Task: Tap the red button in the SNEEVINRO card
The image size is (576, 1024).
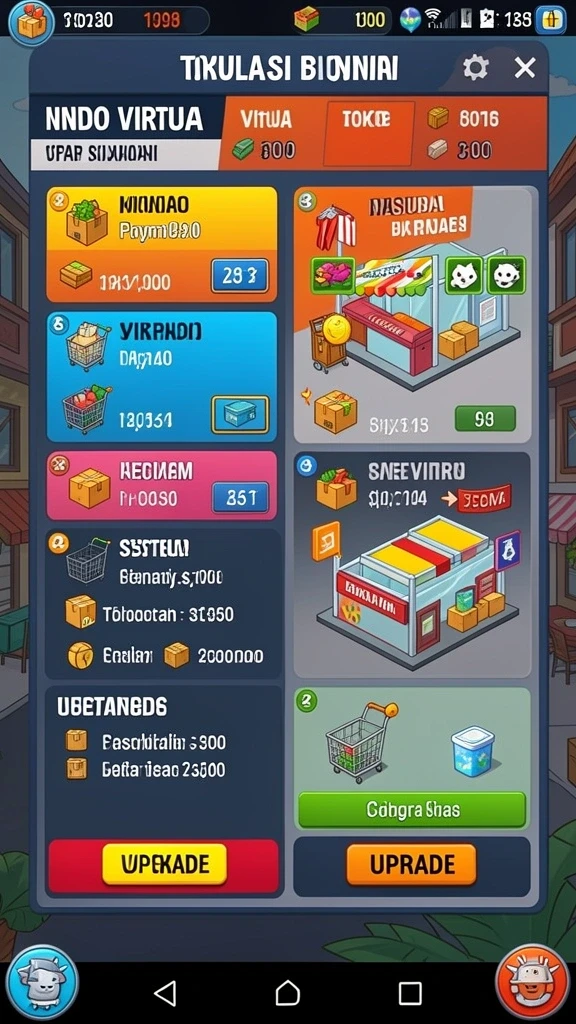Action: click(484, 500)
